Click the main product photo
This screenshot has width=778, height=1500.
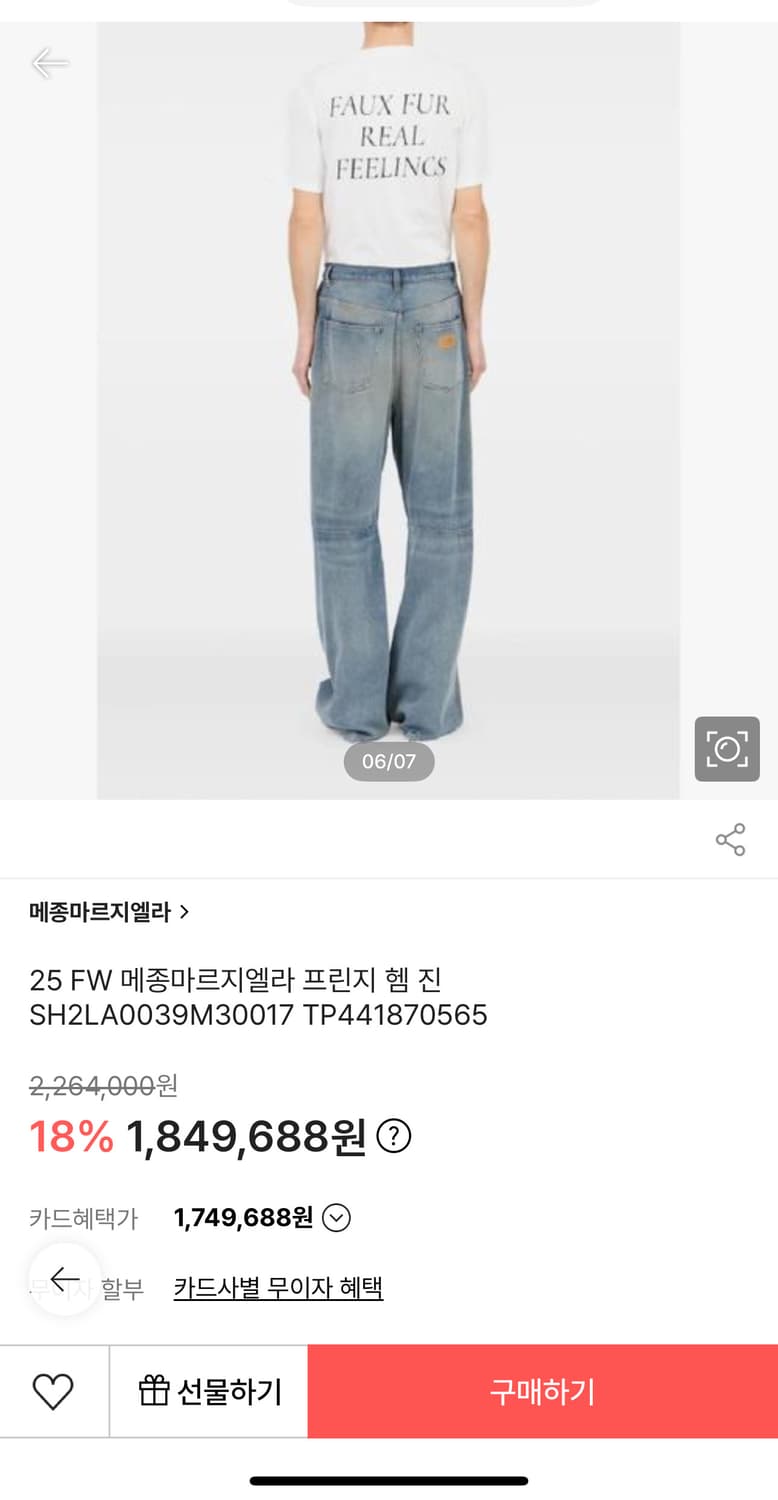point(389,400)
